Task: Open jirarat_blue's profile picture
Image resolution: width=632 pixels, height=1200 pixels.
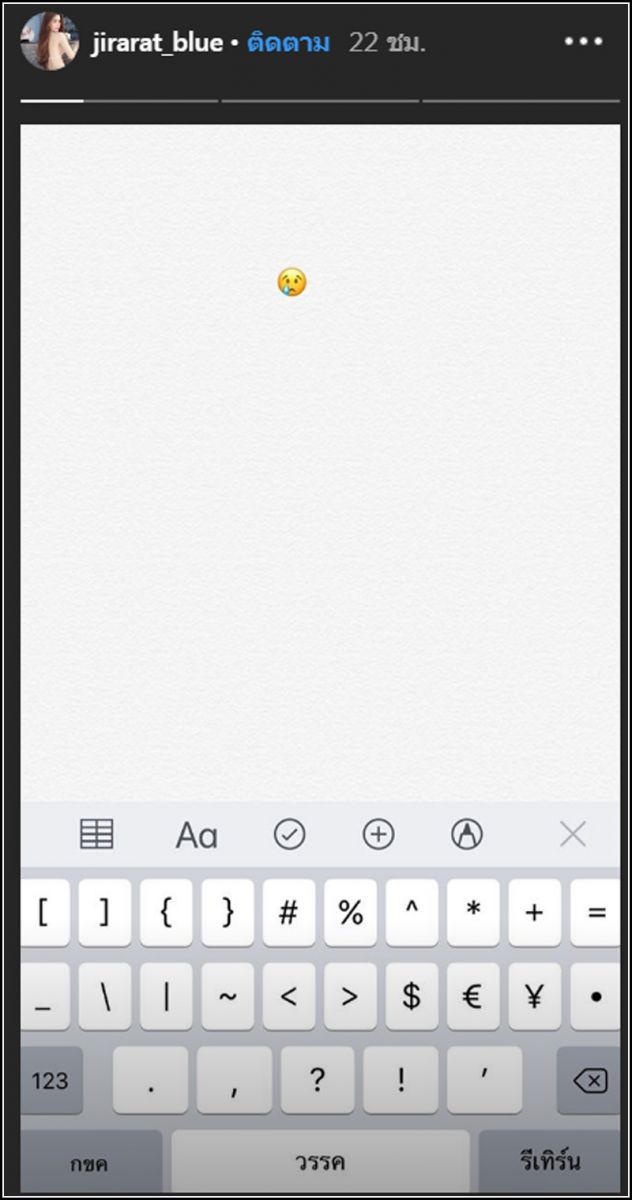Action: [x=49, y=42]
